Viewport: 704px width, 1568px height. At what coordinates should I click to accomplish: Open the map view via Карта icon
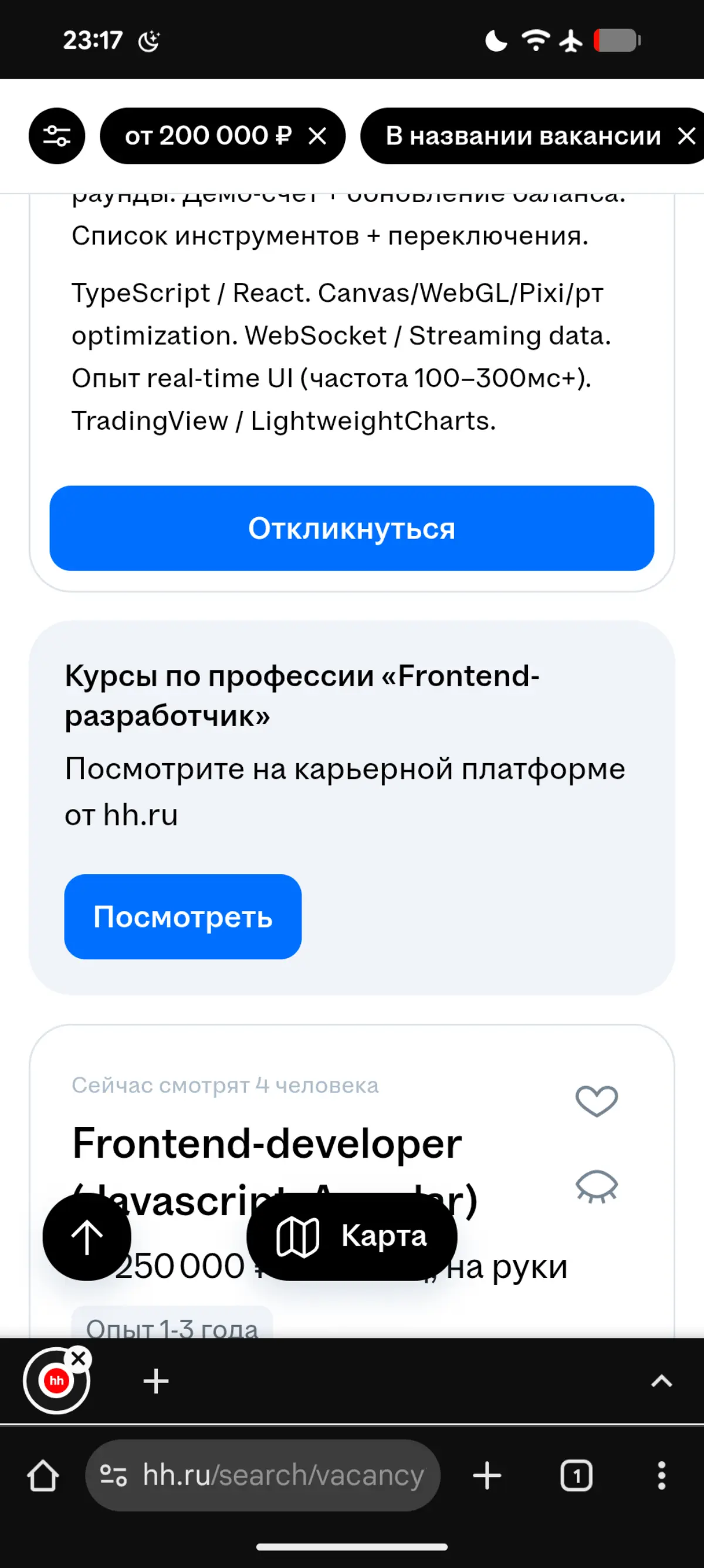[350, 1236]
